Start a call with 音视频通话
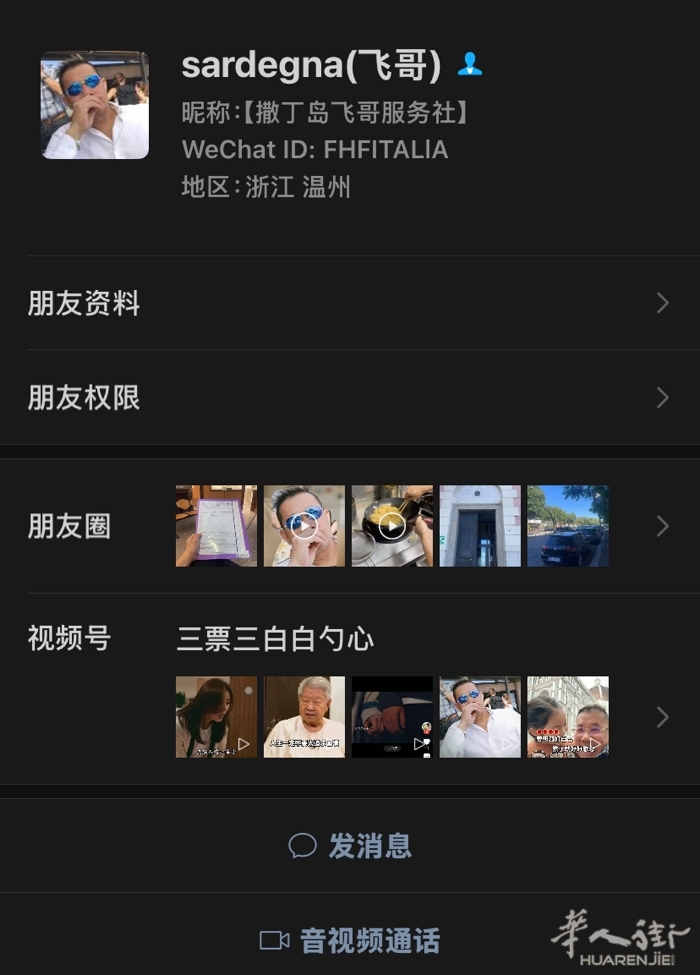The width and height of the screenshot is (700, 975). (x=350, y=940)
